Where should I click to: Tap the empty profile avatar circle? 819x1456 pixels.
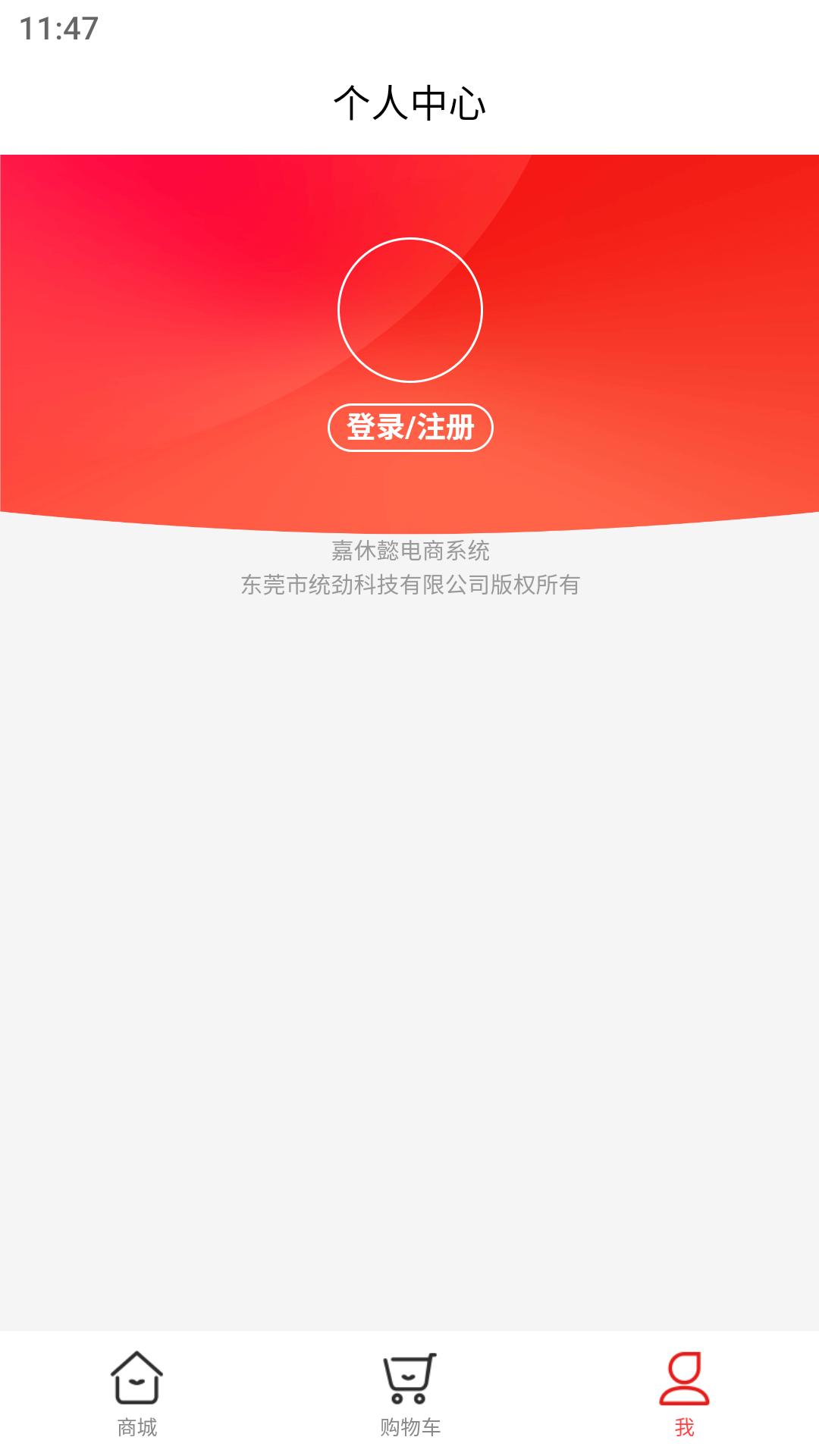click(x=410, y=310)
